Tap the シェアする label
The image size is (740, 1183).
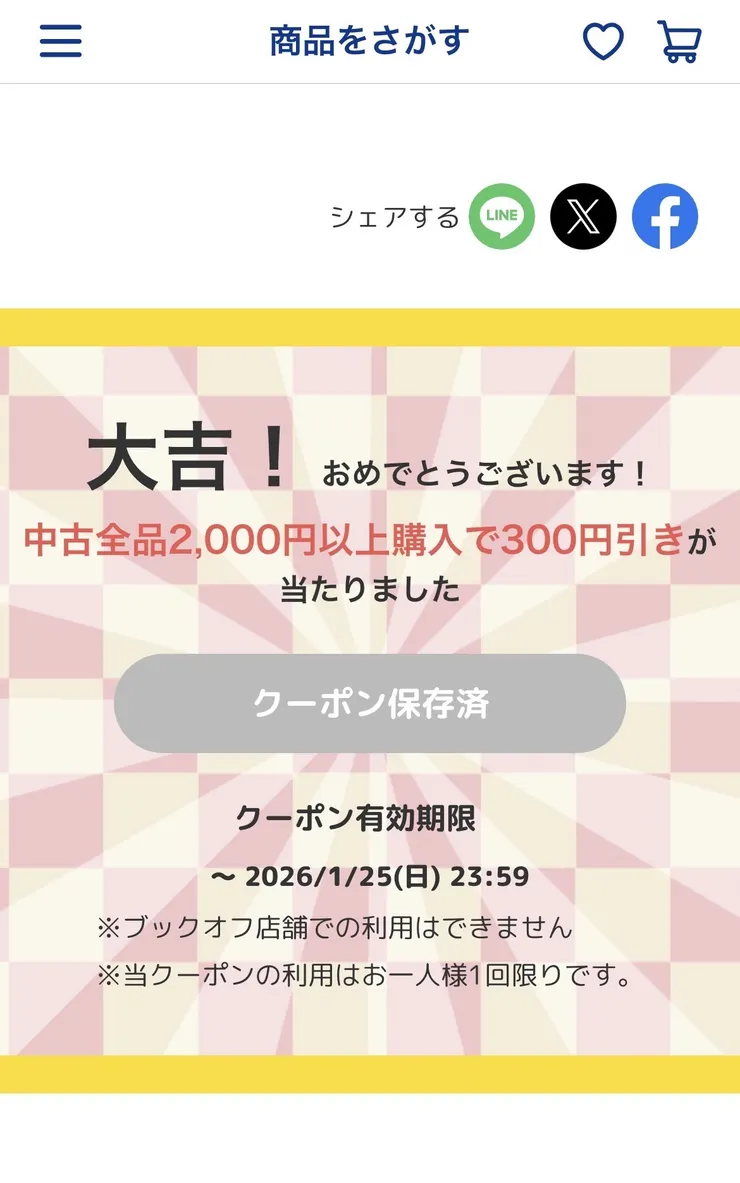(394, 214)
